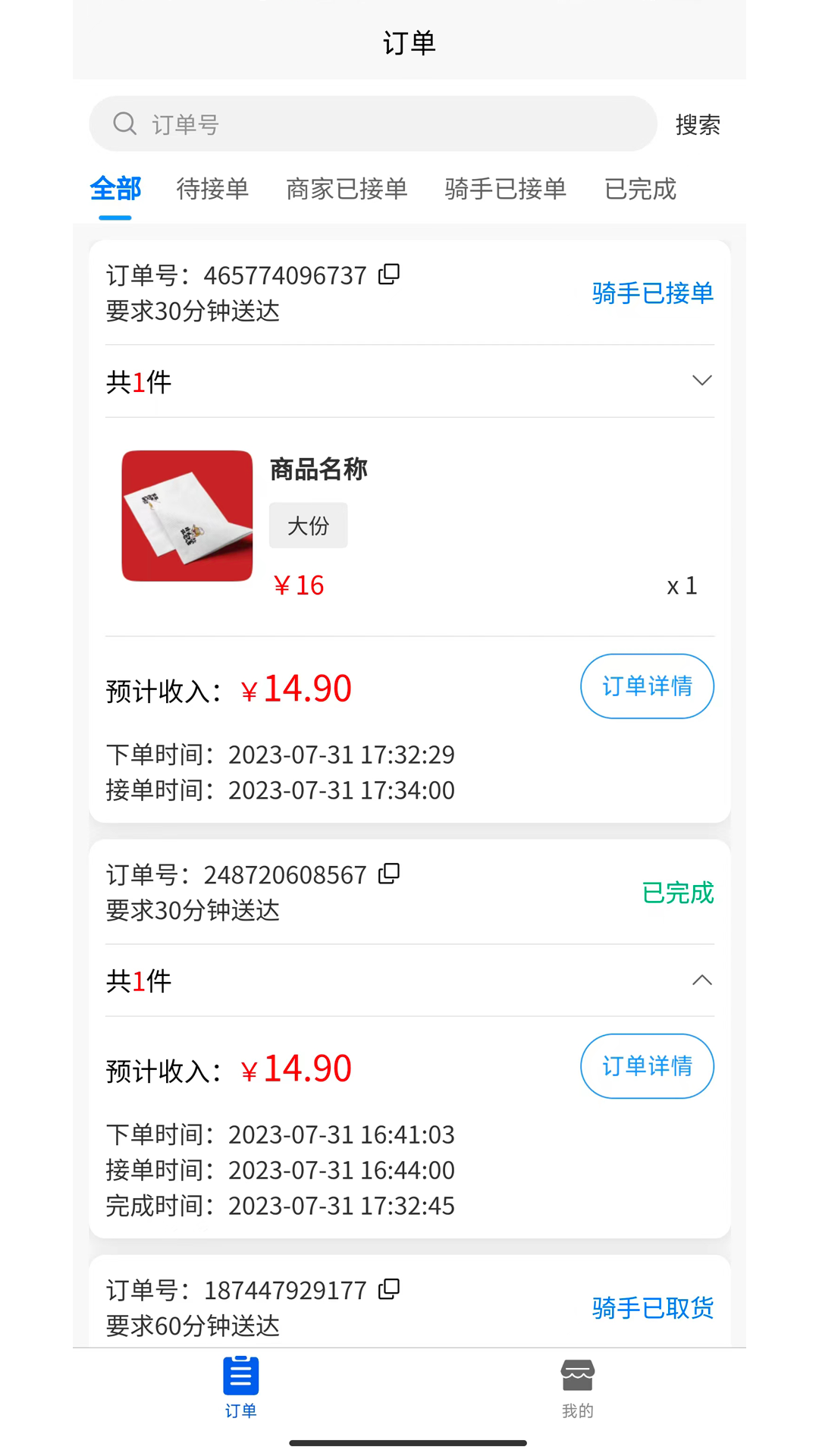819x1456 pixels.
Task: Open the 订单 tab via clipboard icon
Action: coord(240,1376)
